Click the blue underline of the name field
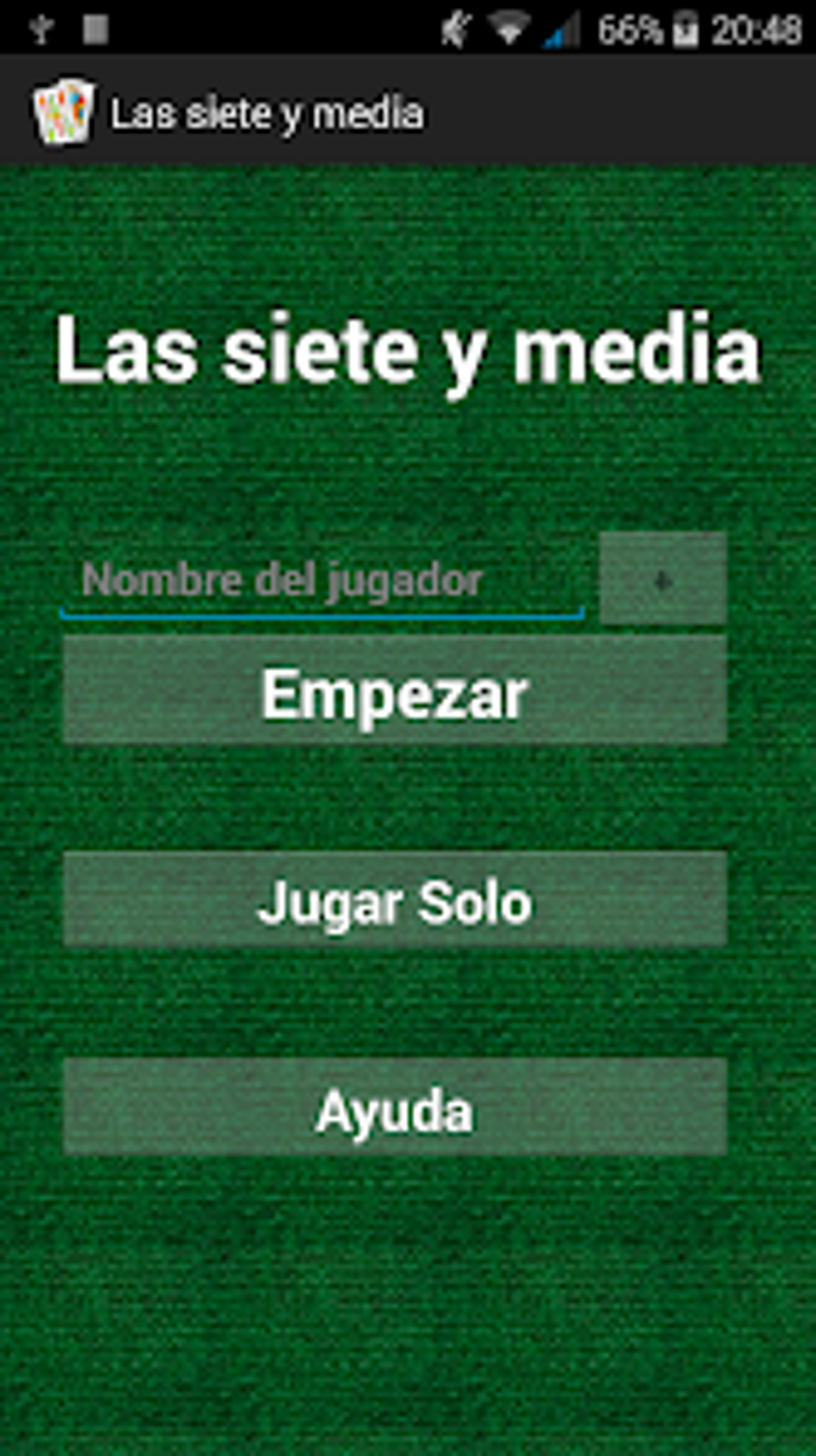816x1456 pixels. coord(320,615)
